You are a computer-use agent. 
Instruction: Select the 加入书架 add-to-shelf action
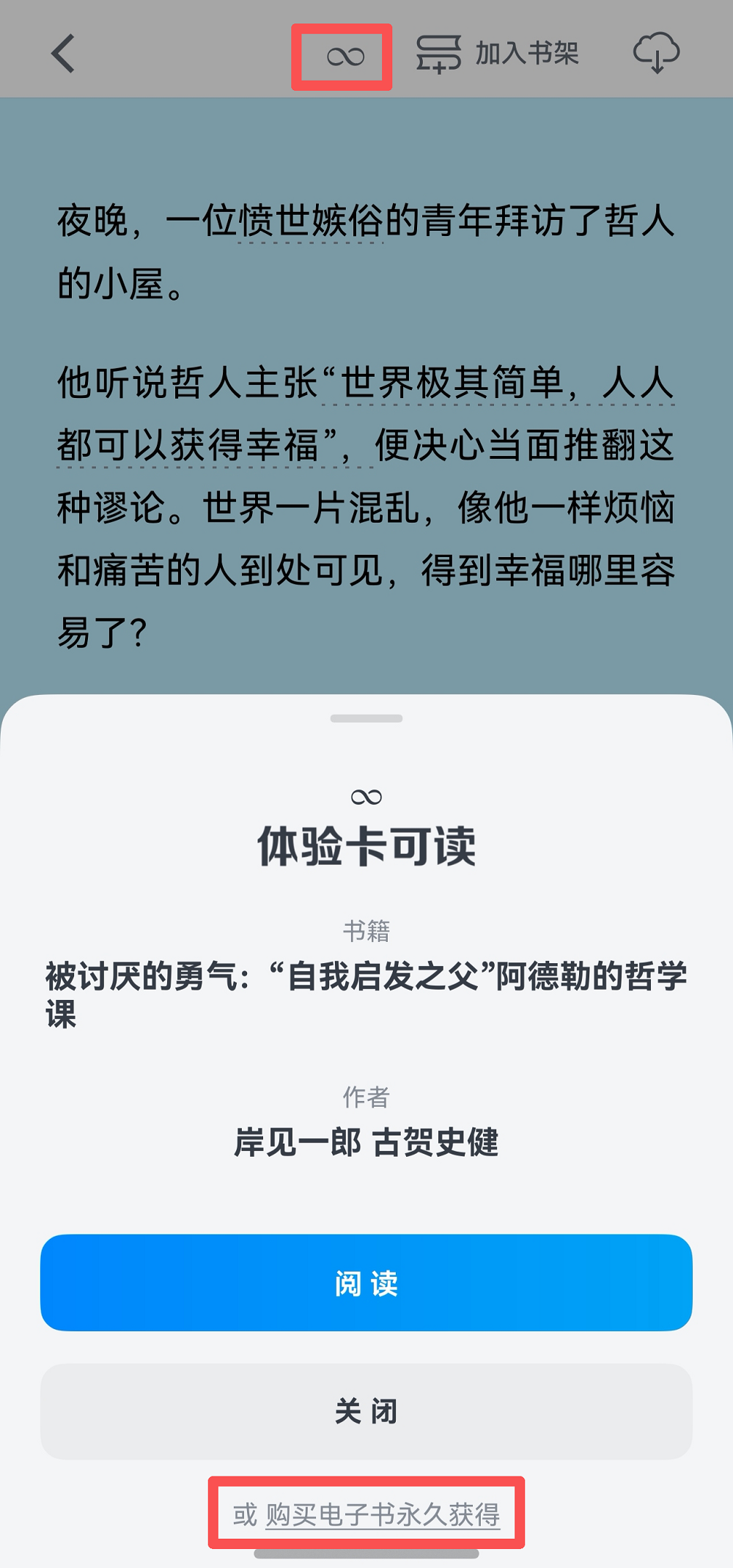click(x=528, y=54)
